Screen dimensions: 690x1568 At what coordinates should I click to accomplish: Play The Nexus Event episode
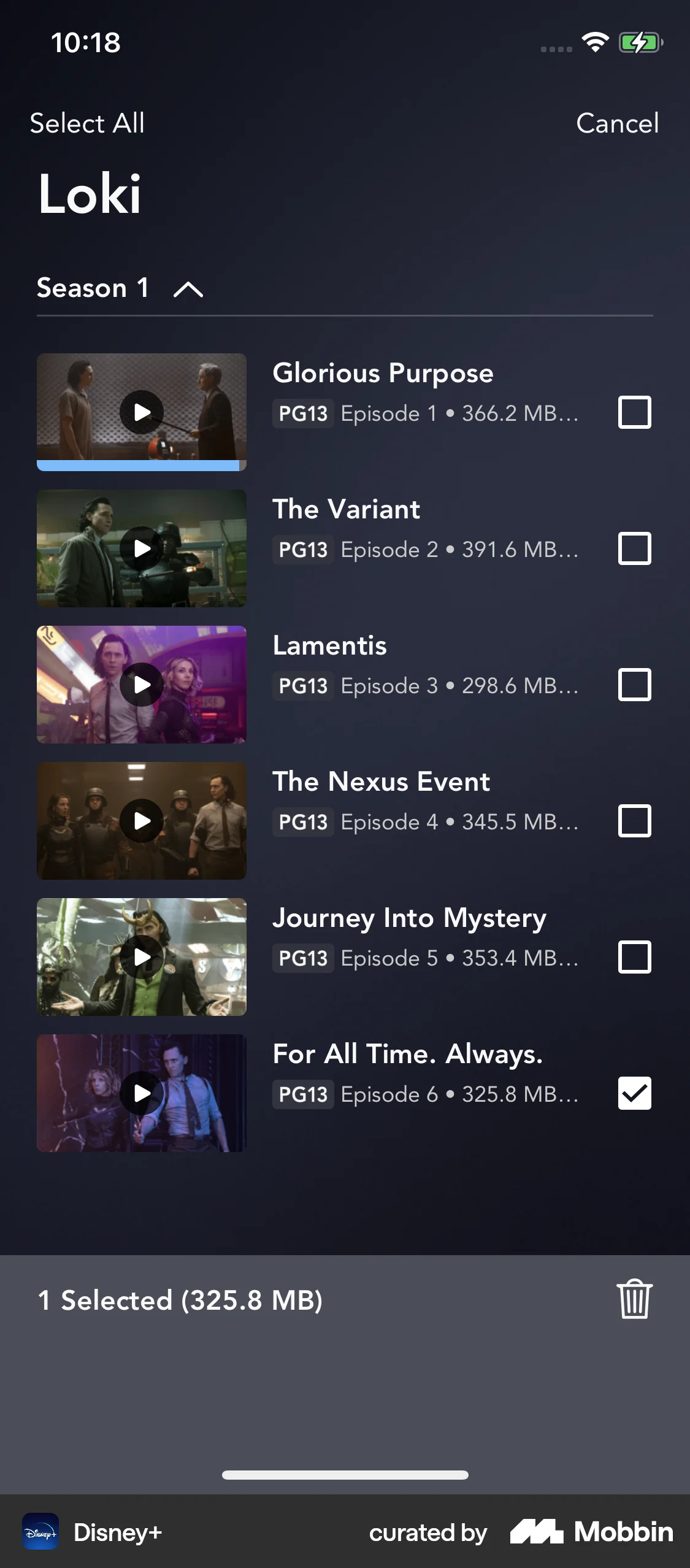tap(142, 821)
